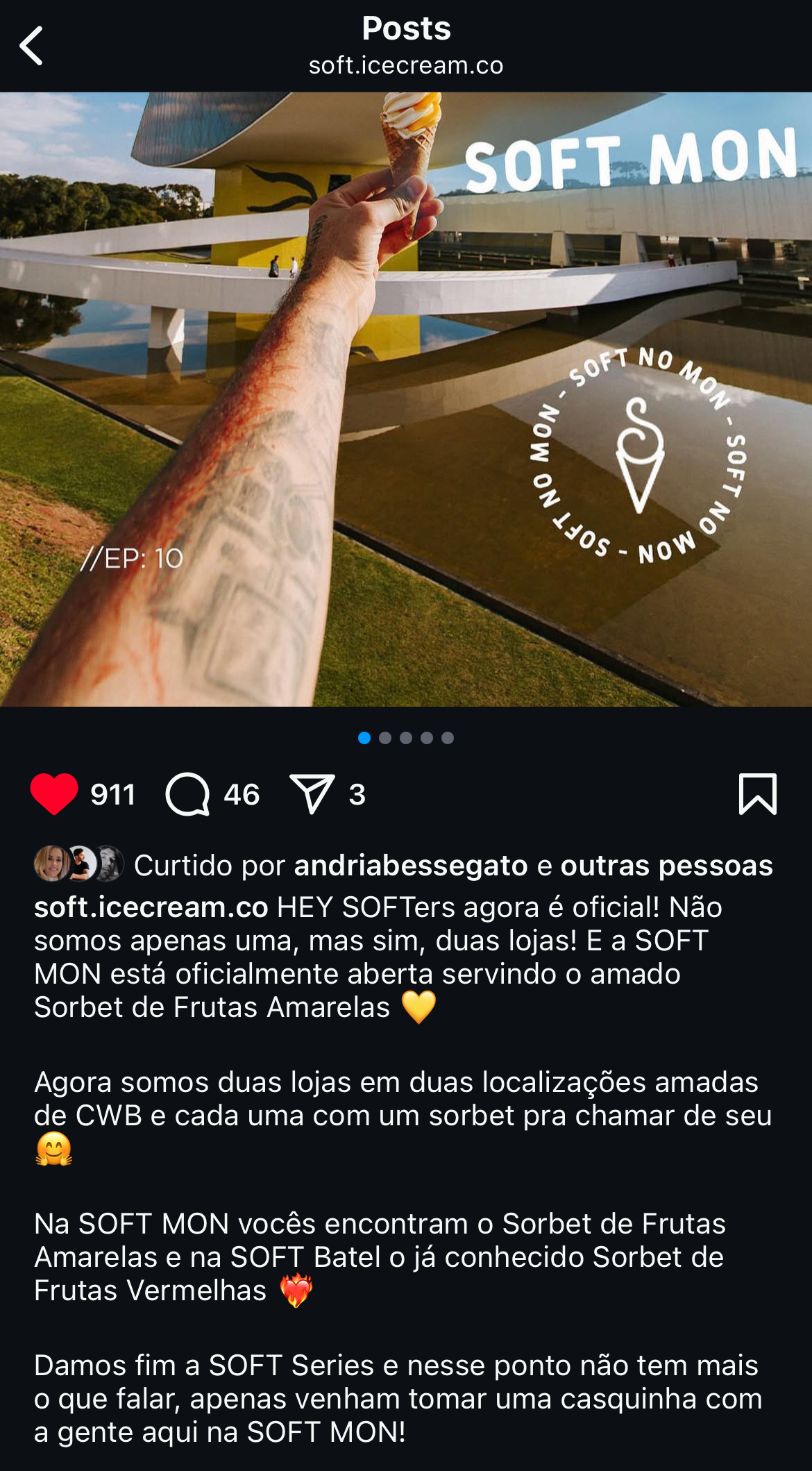812x1471 pixels.
Task: Open the SOFT MON carousel photo
Action: pyautogui.click(x=406, y=399)
